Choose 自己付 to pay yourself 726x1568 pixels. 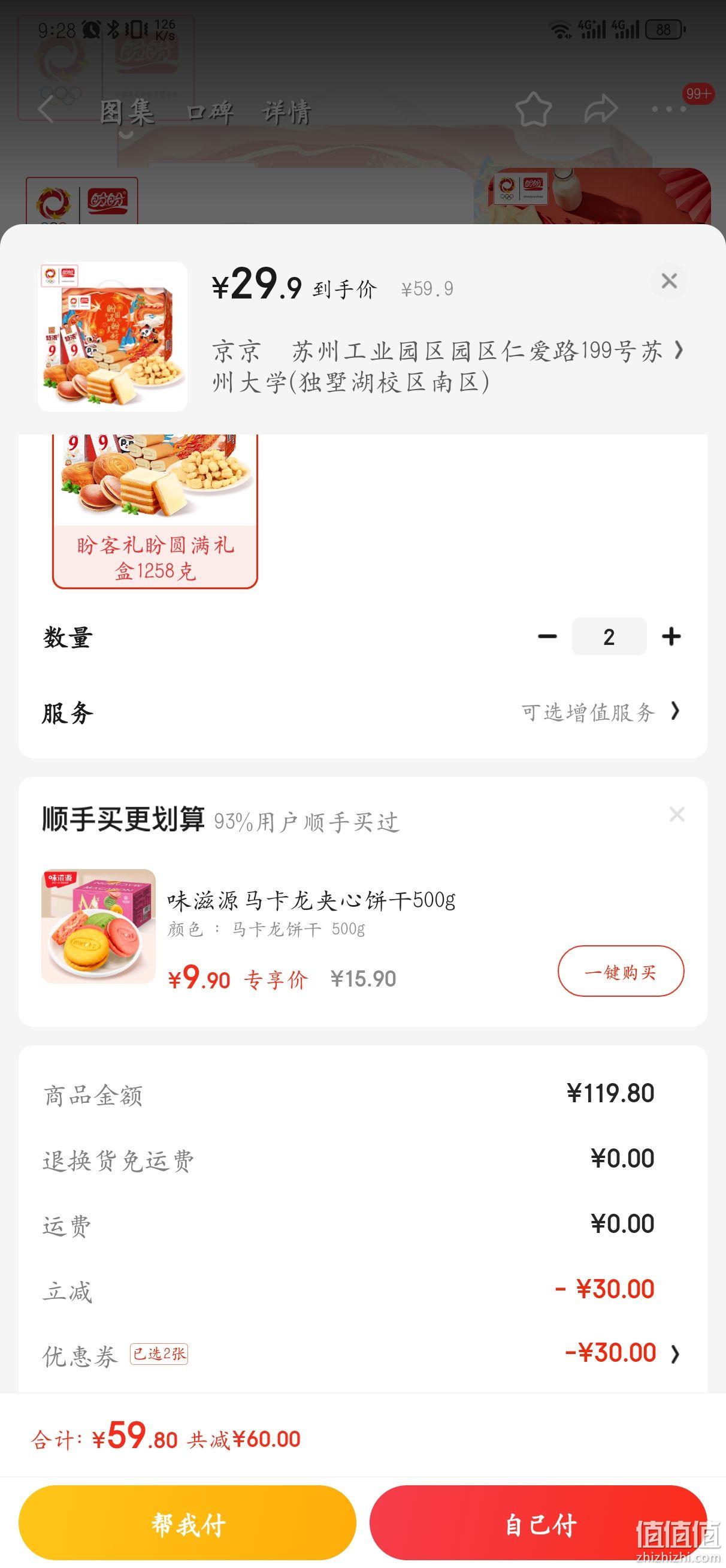[538, 1524]
